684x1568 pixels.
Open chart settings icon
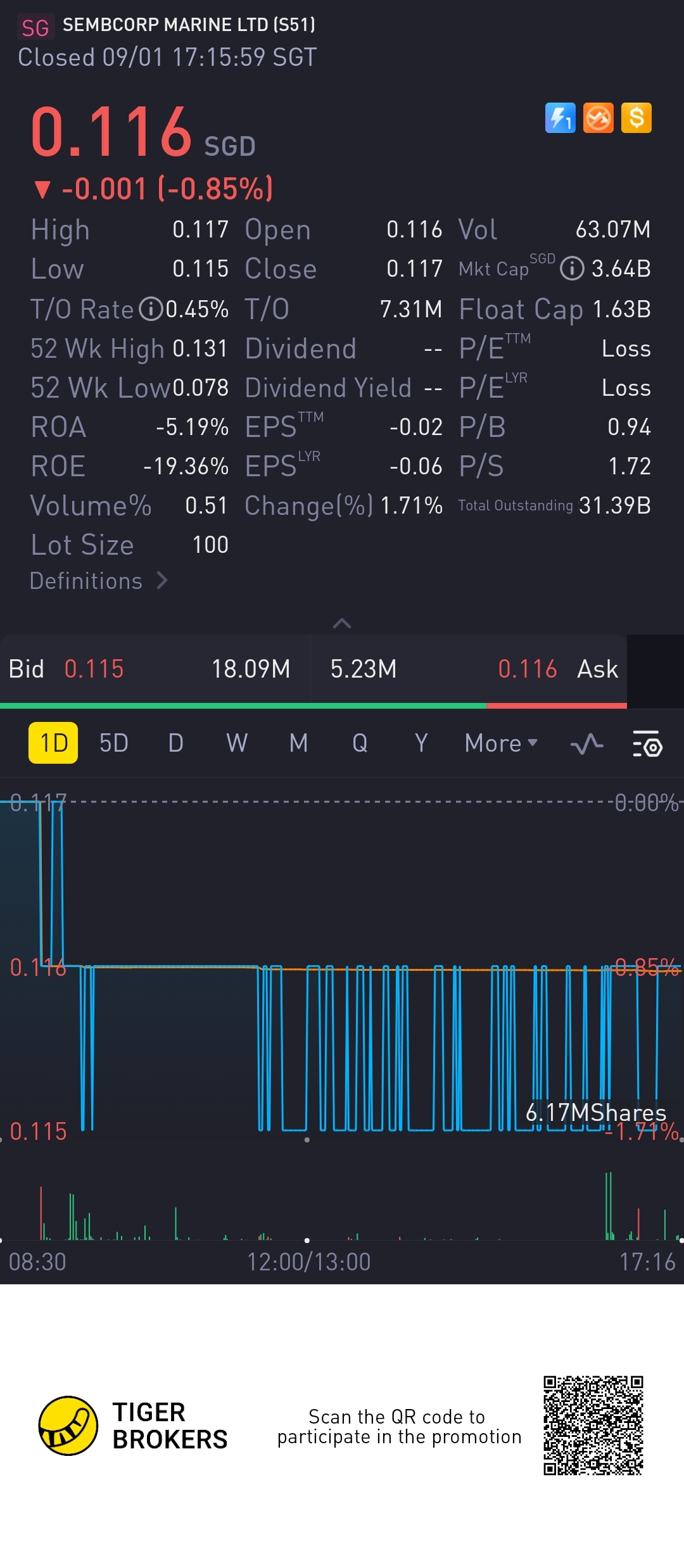point(647,744)
